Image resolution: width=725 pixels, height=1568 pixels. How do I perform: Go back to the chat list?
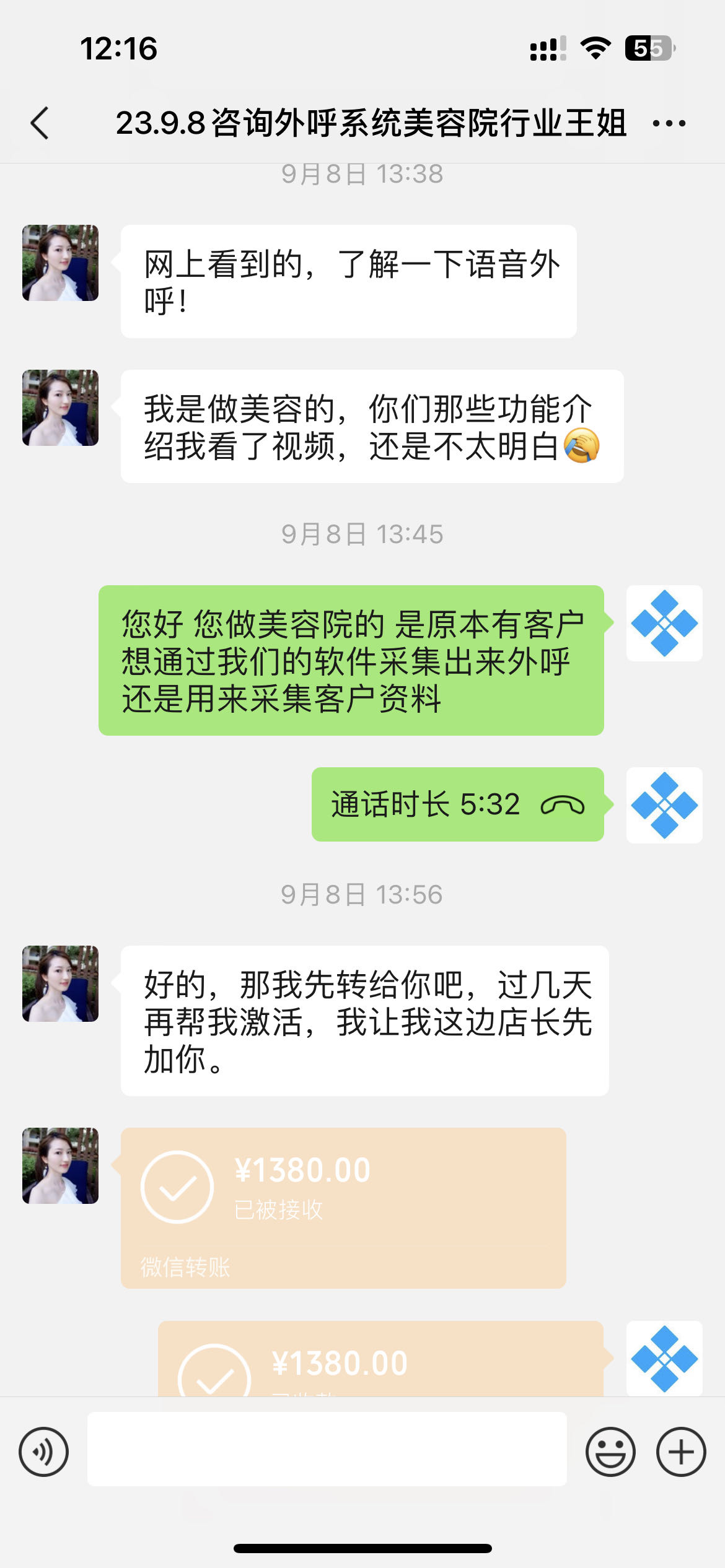(x=40, y=123)
